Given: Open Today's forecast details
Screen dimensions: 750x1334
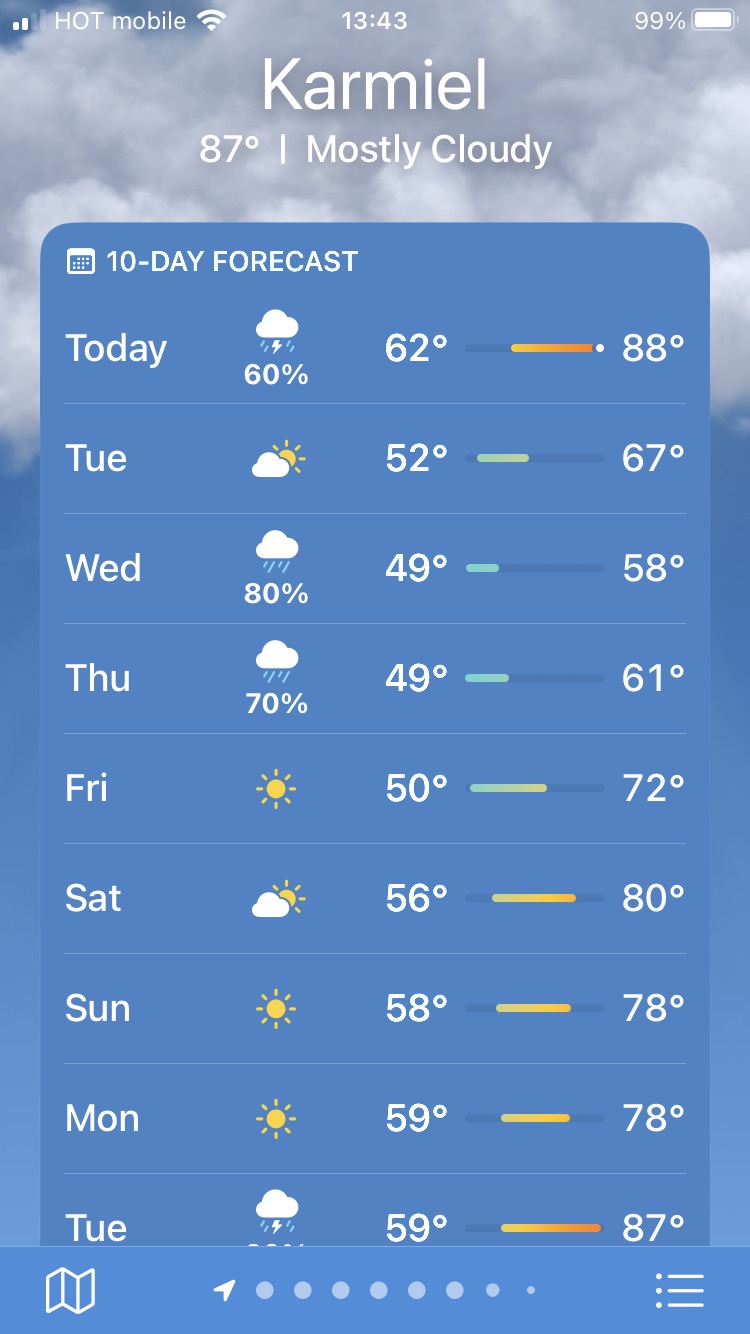Looking at the screenshot, I should coord(375,349).
